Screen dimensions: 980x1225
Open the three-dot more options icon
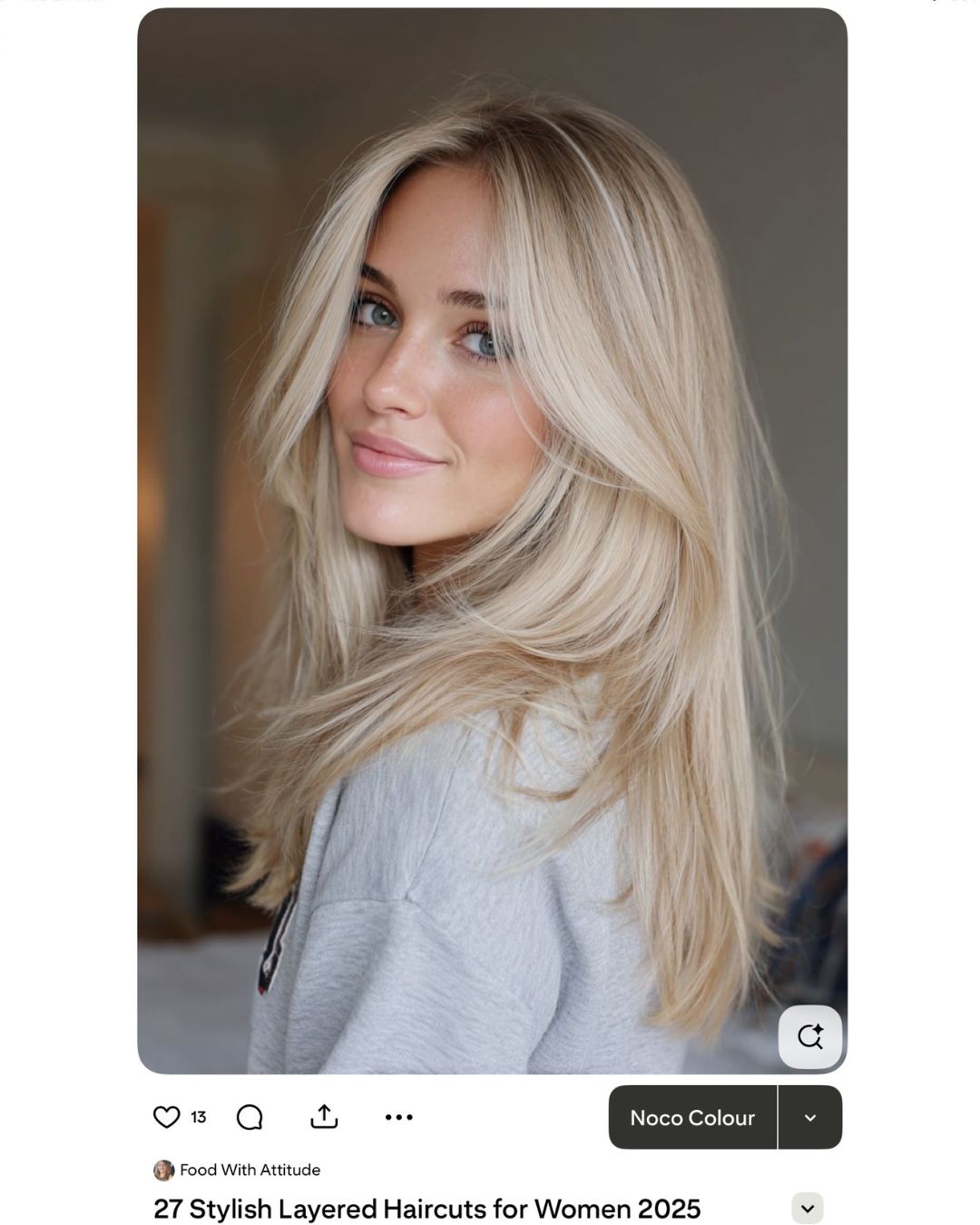397,1117
